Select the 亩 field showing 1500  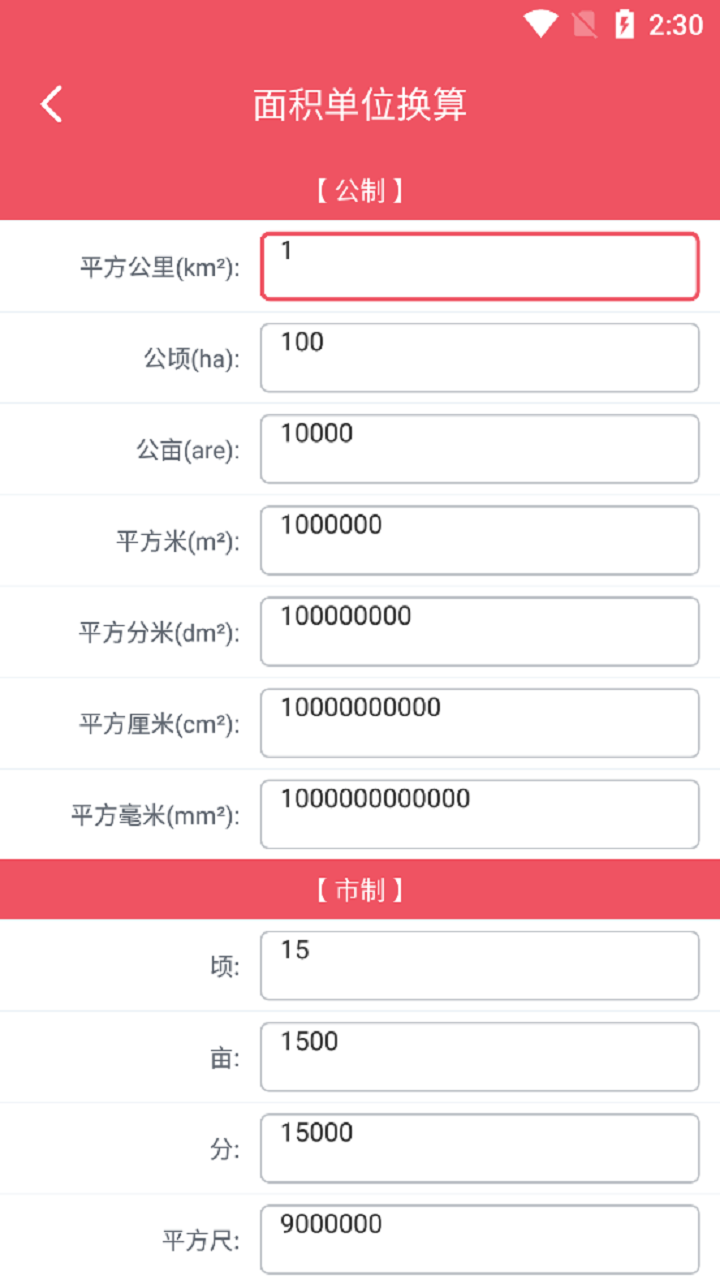[x=479, y=1056]
